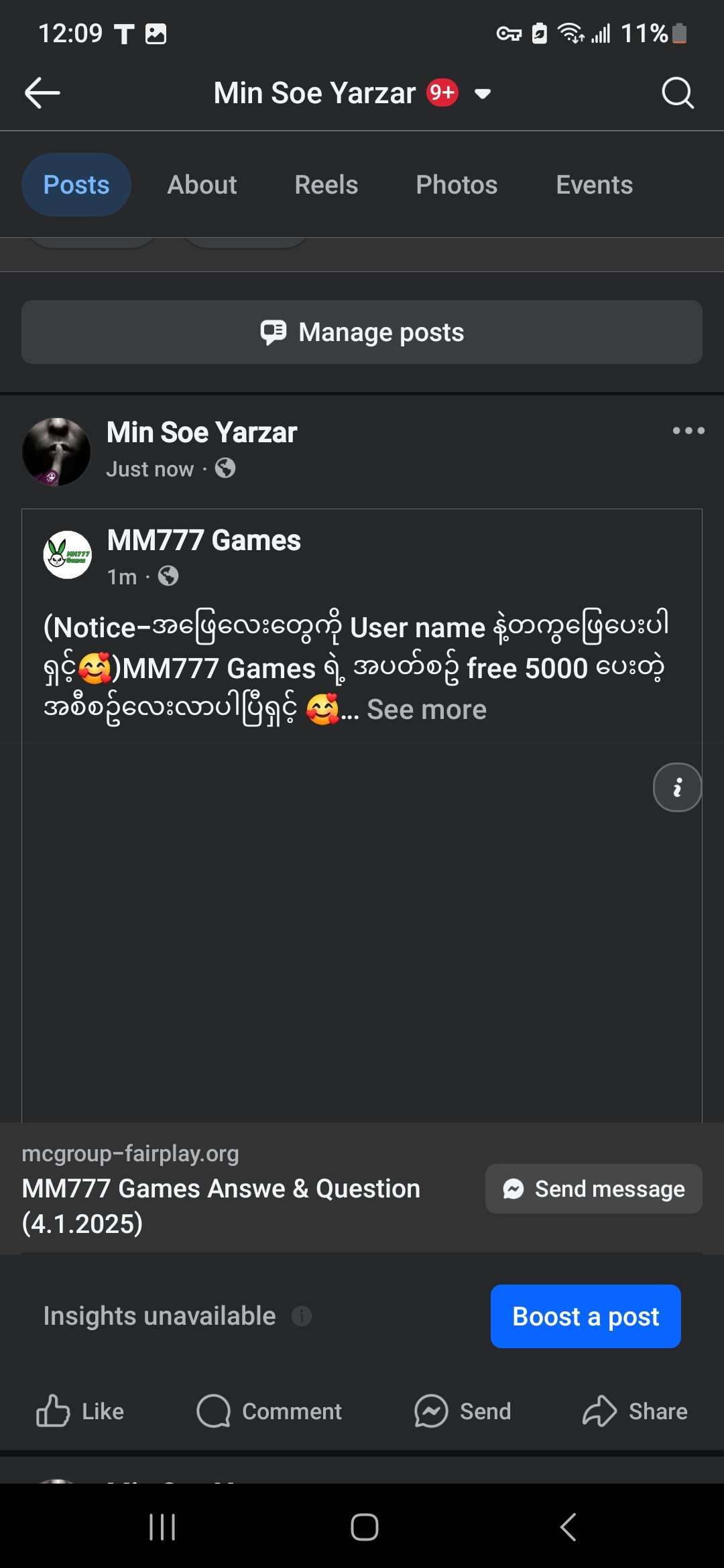Open the mcgroup-fairplay.org link preview
Image resolution: width=724 pixels, height=1568 pixels.
point(221,1189)
